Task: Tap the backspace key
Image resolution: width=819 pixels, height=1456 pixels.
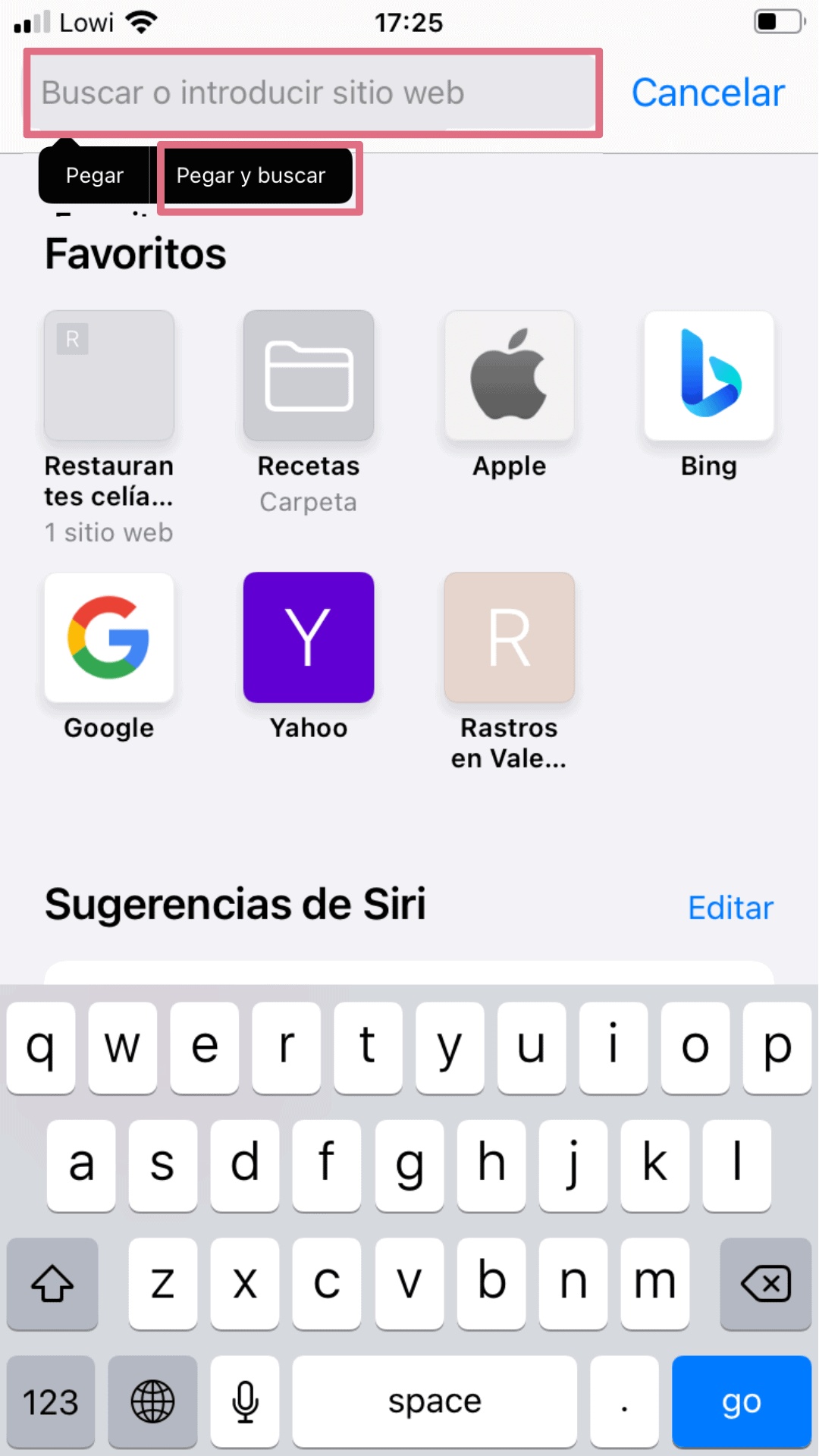Action: (766, 1284)
